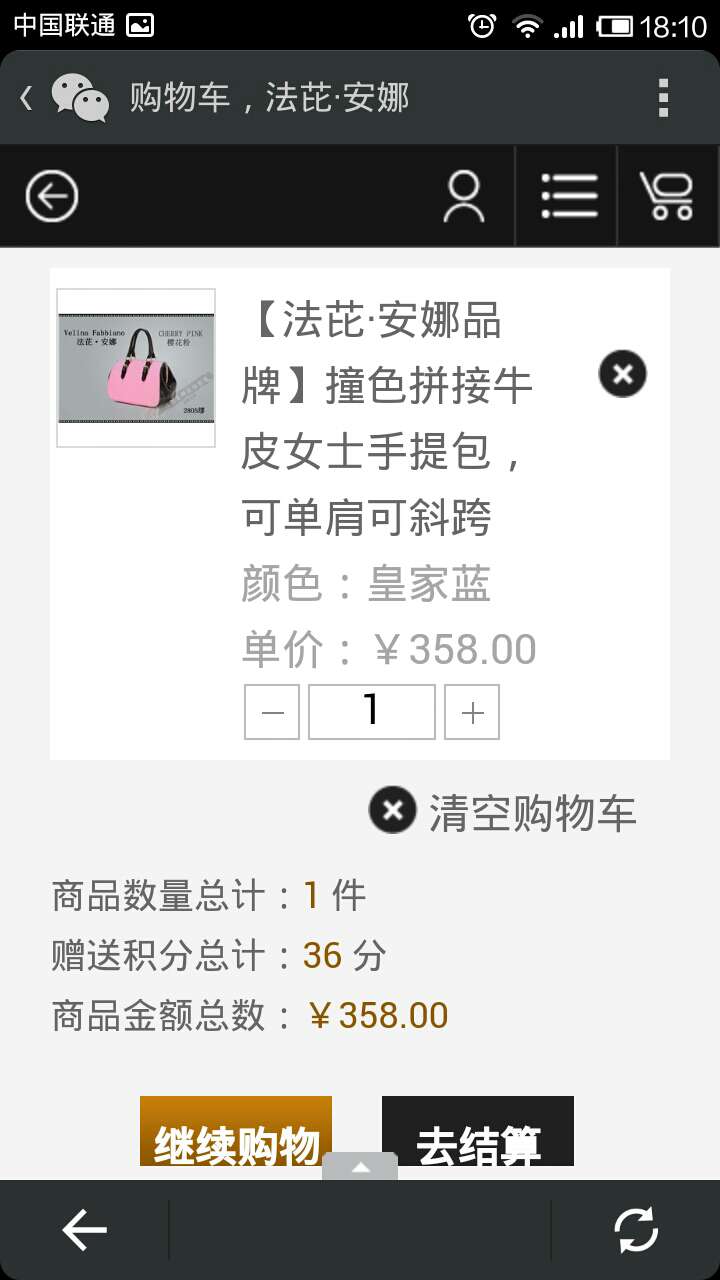The width and height of the screenshot is (720, 1280).
Task: Empty the cart via 清空购物车
Action: 502,811
